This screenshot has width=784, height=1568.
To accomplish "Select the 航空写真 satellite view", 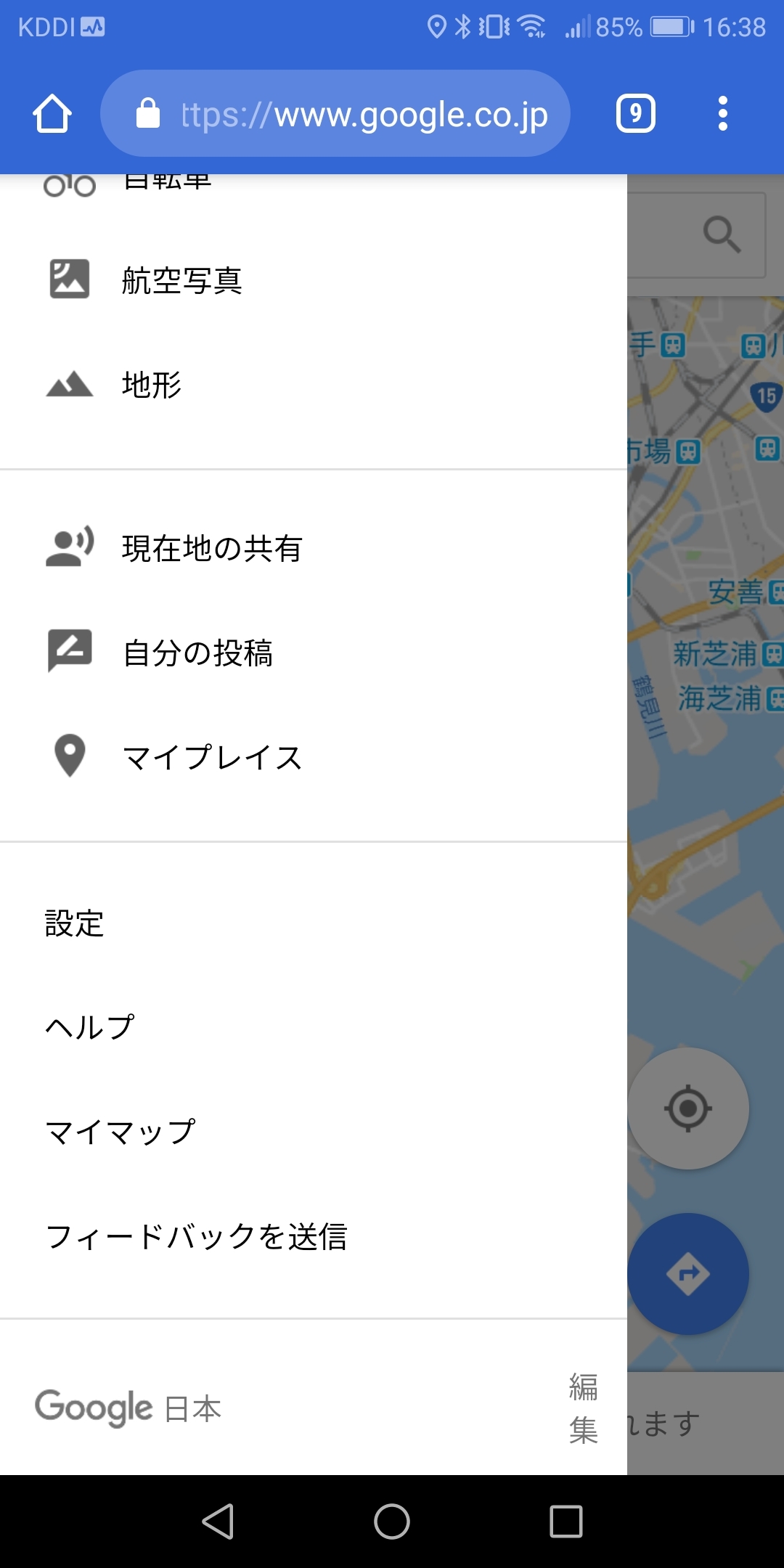I will [181, 280].
